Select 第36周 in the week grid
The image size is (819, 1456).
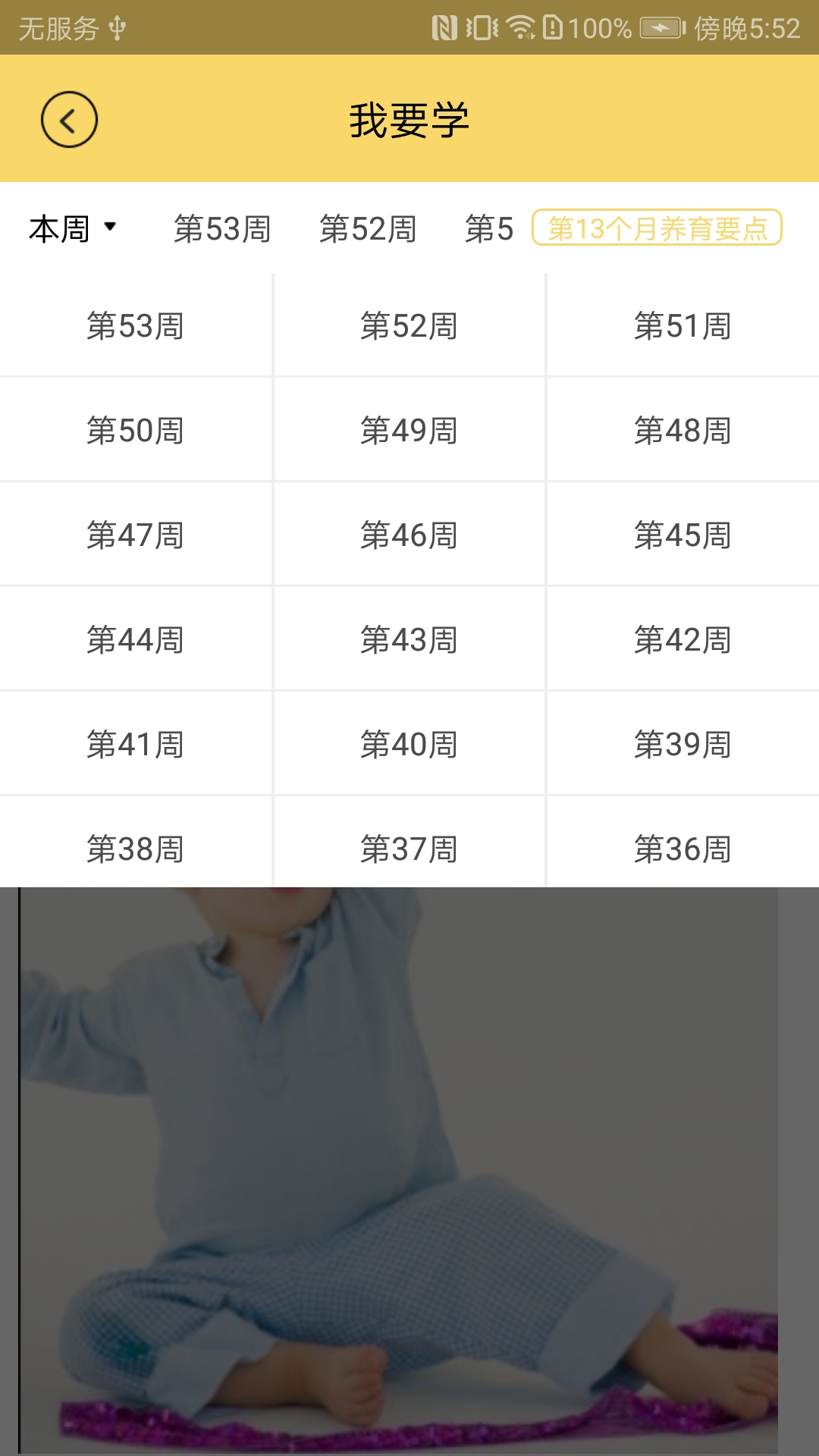pyautogui.click(x=683, y=848)
